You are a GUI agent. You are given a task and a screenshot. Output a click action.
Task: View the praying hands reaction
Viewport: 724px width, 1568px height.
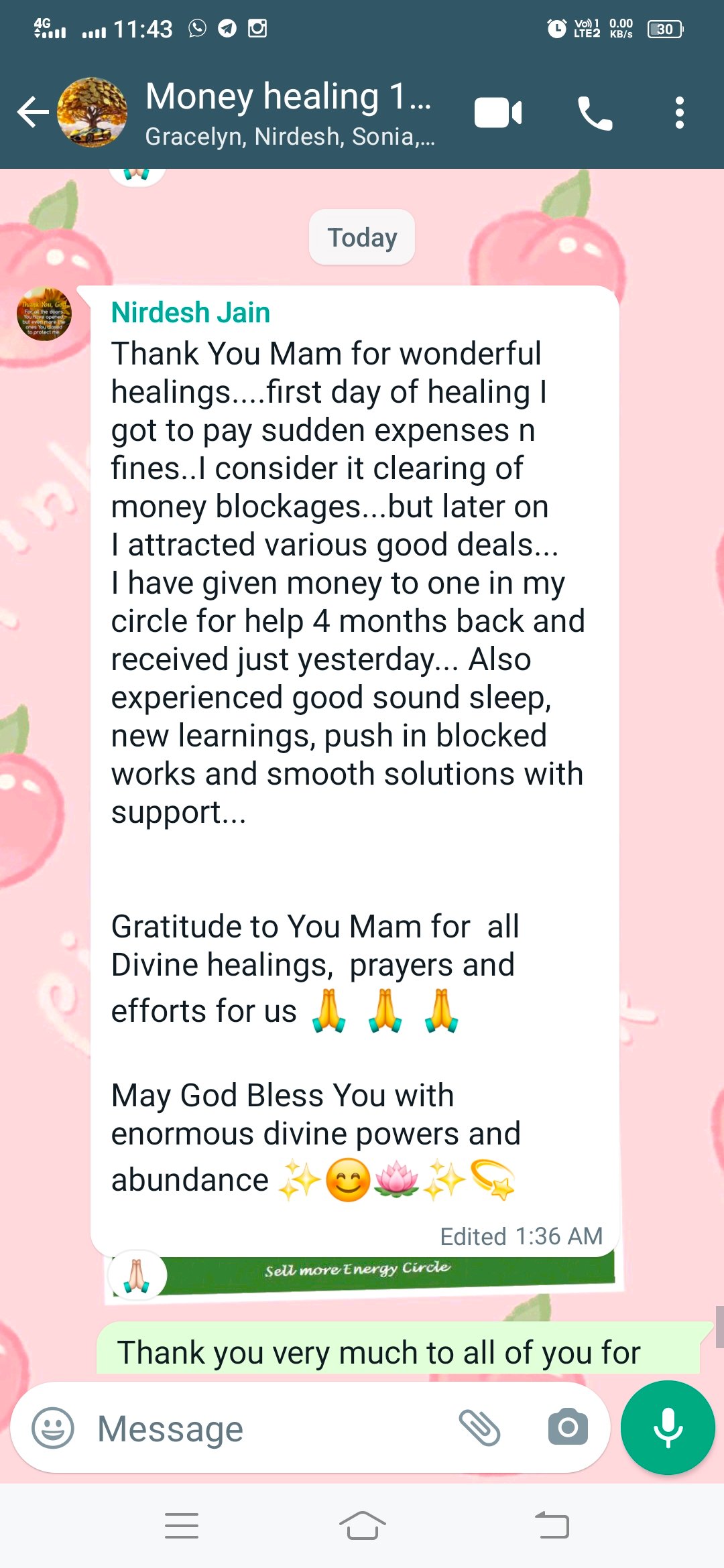pos(137,1275)
